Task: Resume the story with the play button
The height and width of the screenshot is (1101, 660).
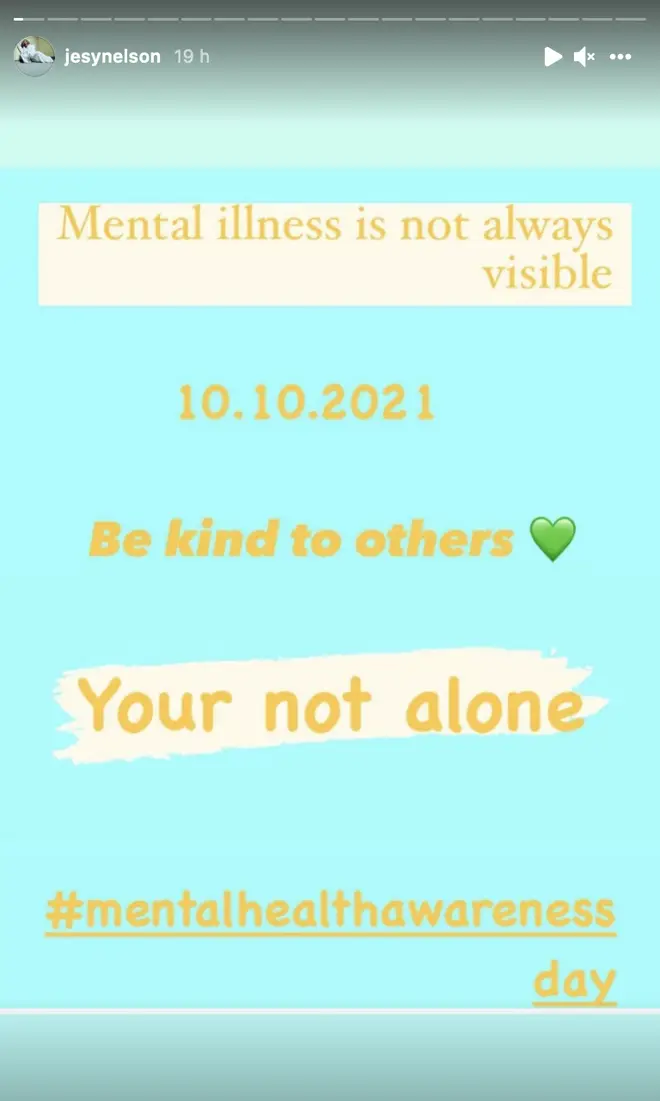Action: [553, 57]
